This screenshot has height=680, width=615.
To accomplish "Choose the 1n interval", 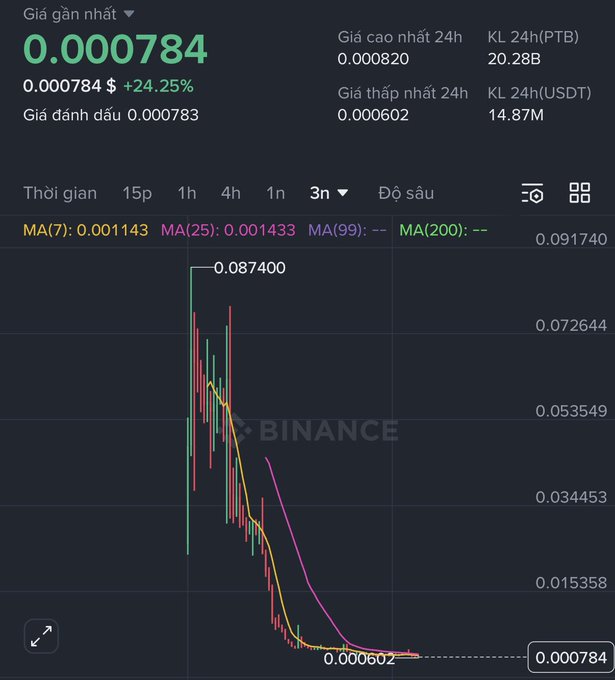I will [275, 193].
